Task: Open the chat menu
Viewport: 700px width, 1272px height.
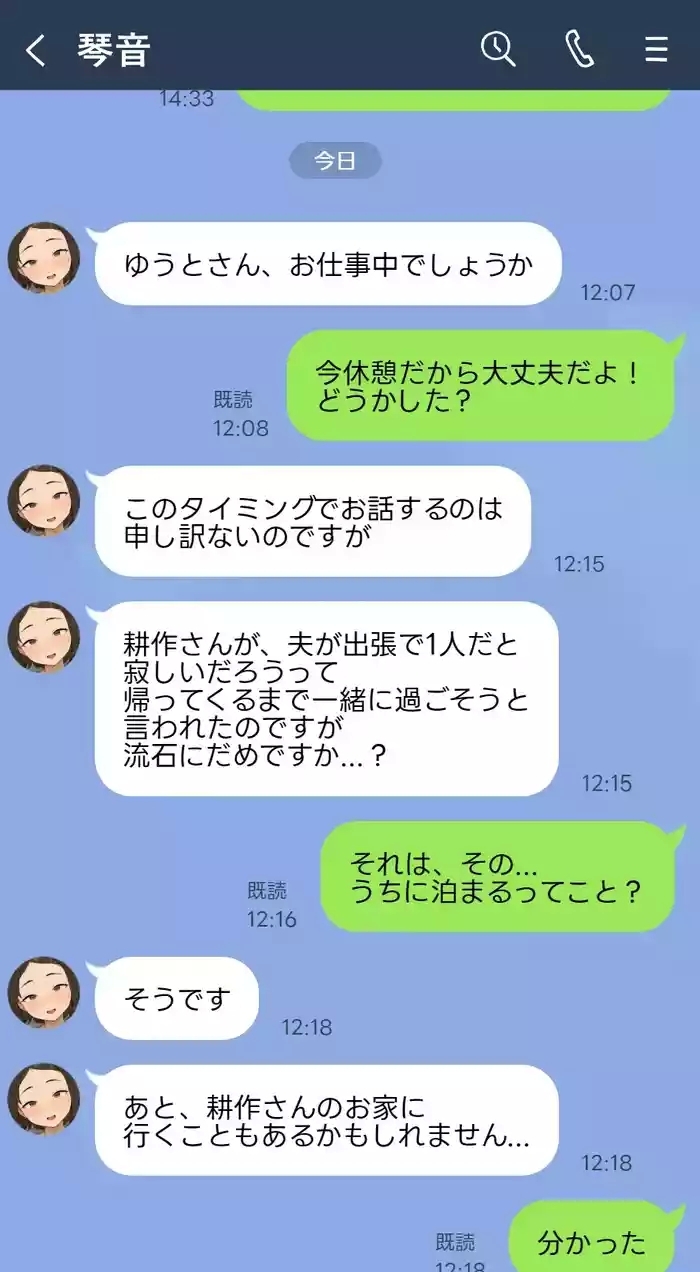Action: [656, 49]
